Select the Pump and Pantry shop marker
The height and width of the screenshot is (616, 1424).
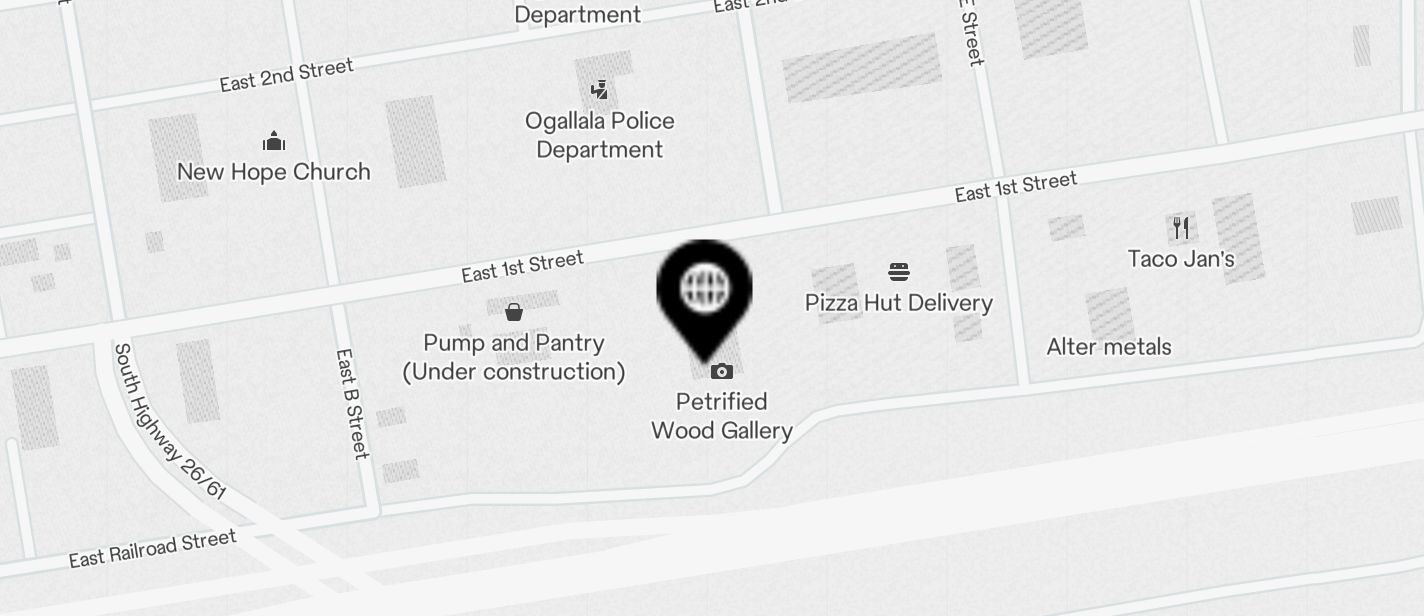coord(514,313)
